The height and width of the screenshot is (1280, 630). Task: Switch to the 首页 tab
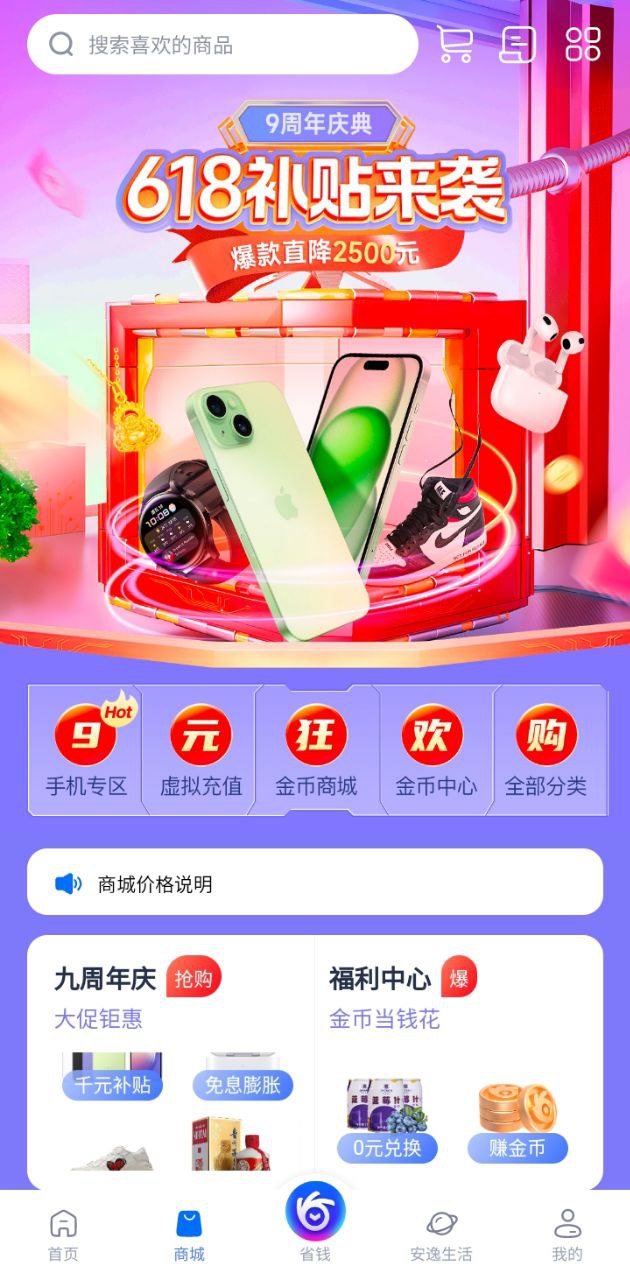pyautogui.click(x=63, y=1235)
